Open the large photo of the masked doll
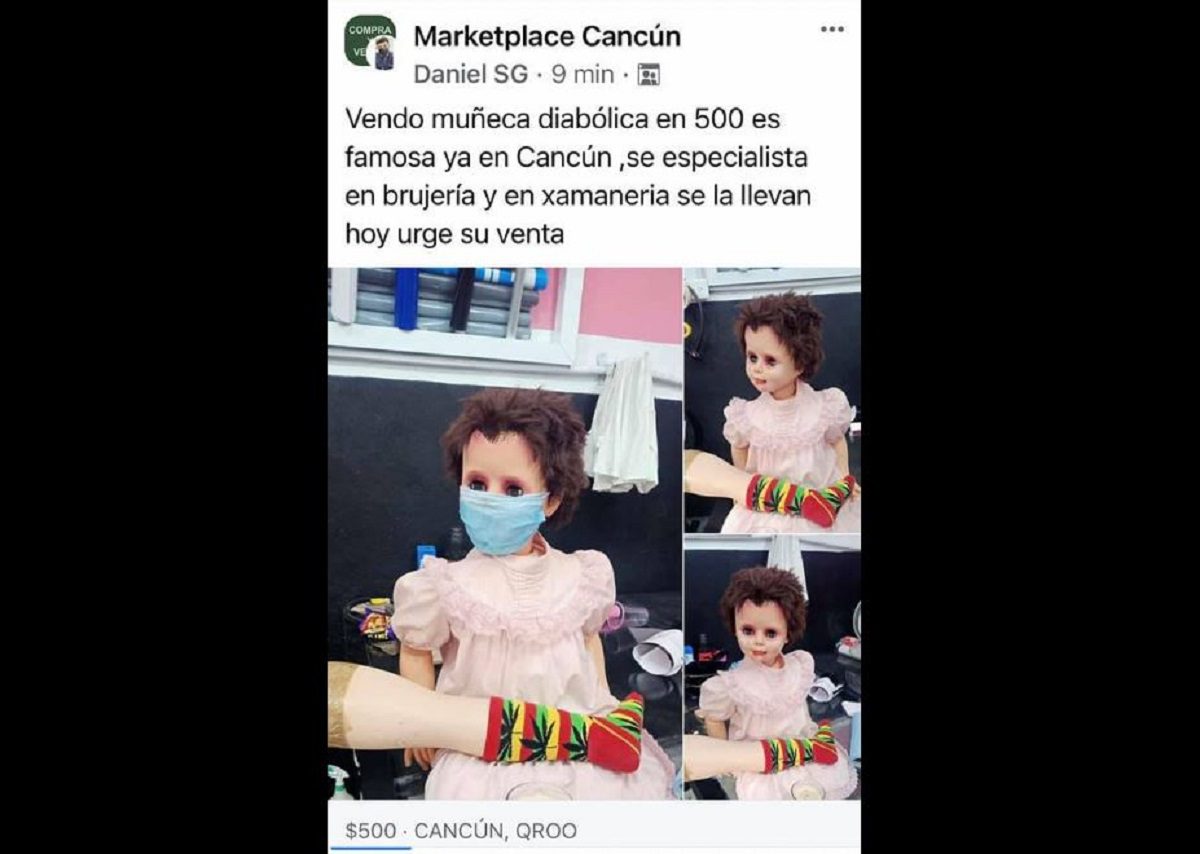The image size is (1200, 854). point(505,533)
